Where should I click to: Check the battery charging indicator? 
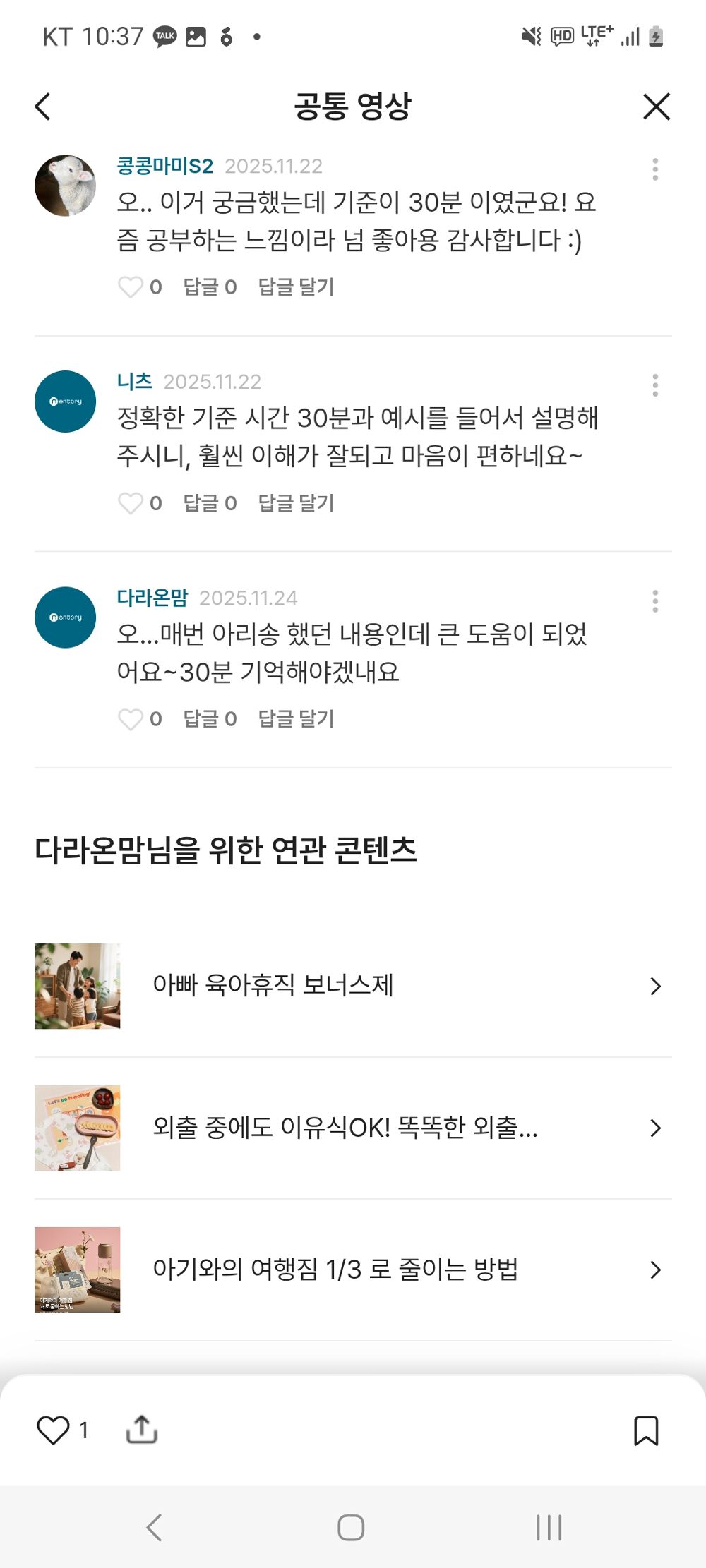(655, 37)
